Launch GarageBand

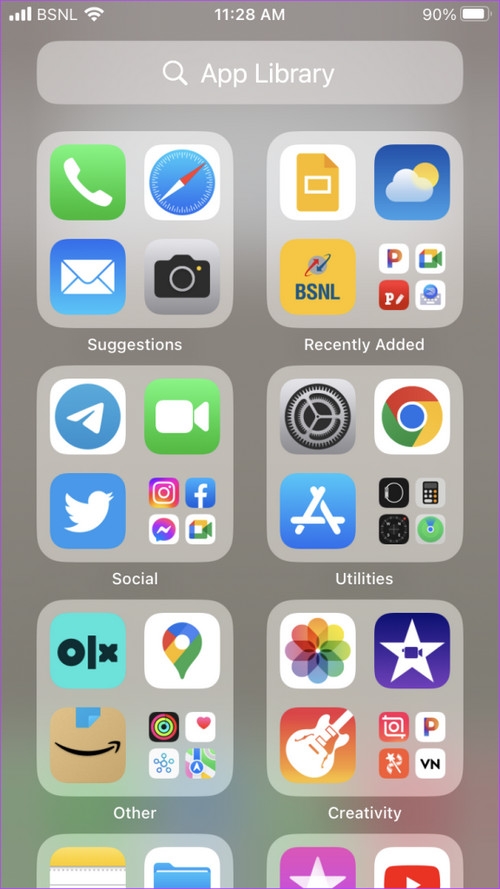tap(317, 745)
